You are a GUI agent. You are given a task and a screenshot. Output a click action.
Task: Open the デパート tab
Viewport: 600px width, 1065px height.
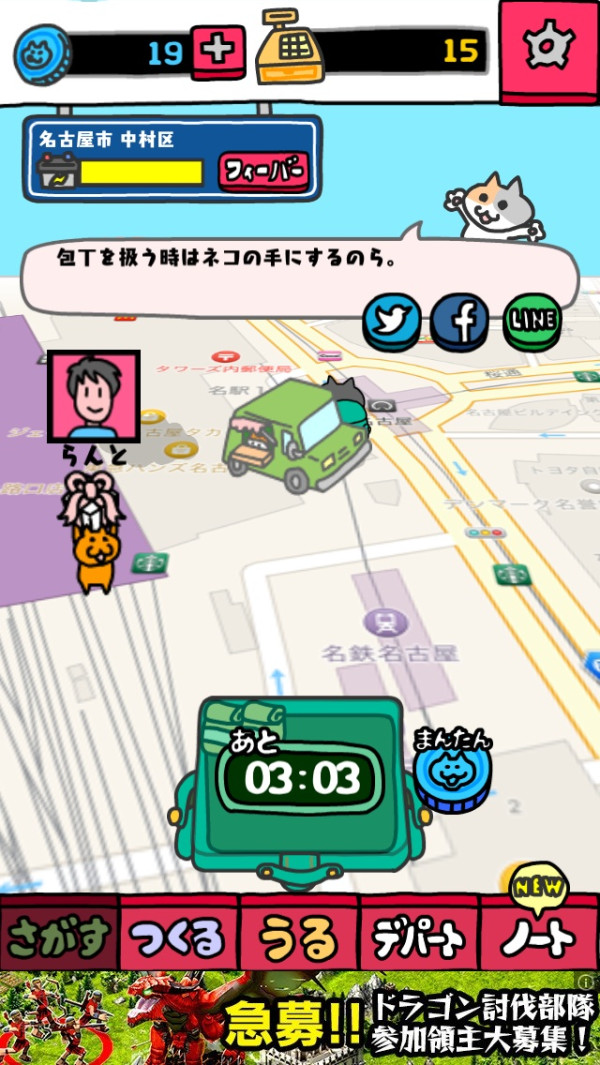click(420, 937)
